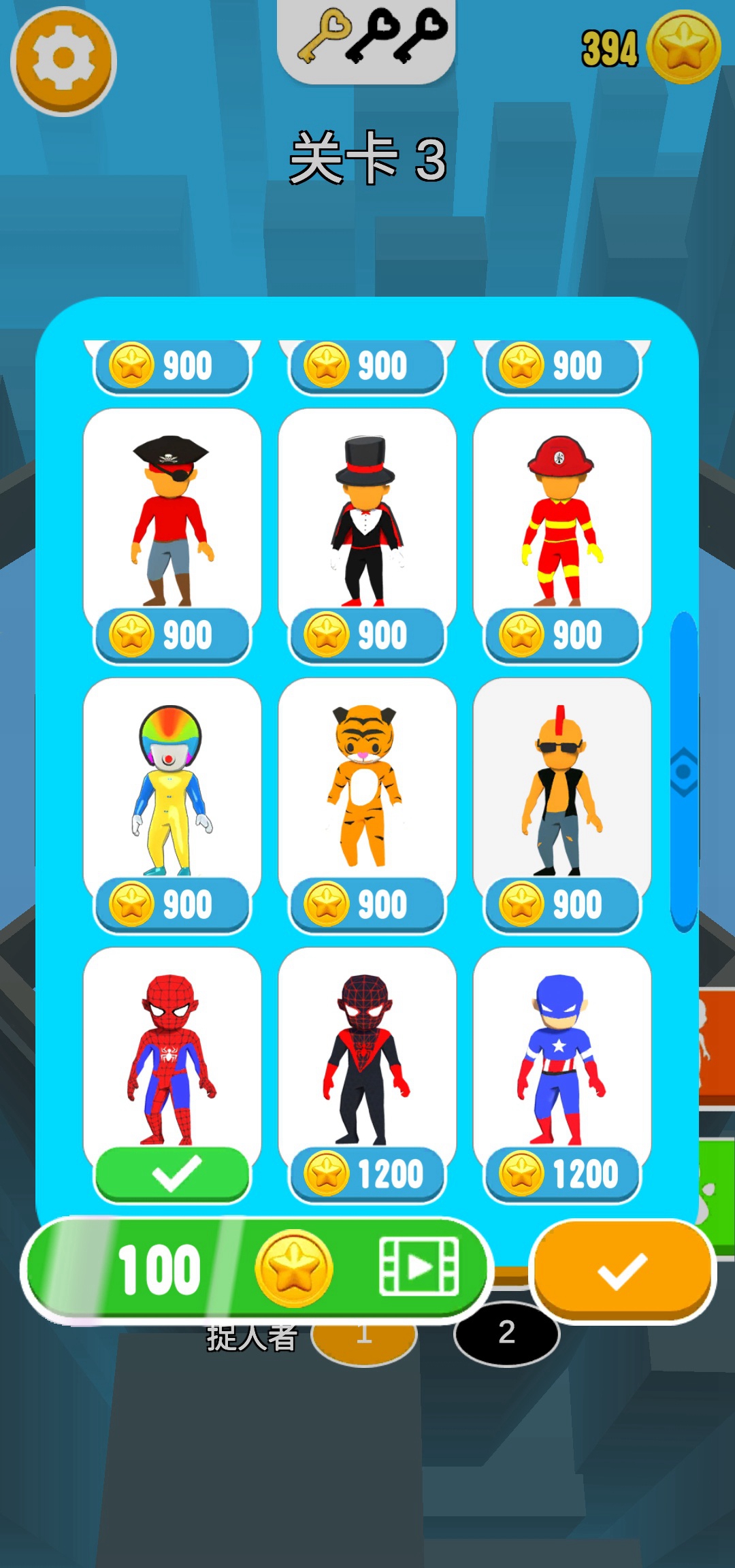Watch video to earn 100 coins
Image resolution: width=735 pixels, height=1568 pixels.
(257, 1270)
